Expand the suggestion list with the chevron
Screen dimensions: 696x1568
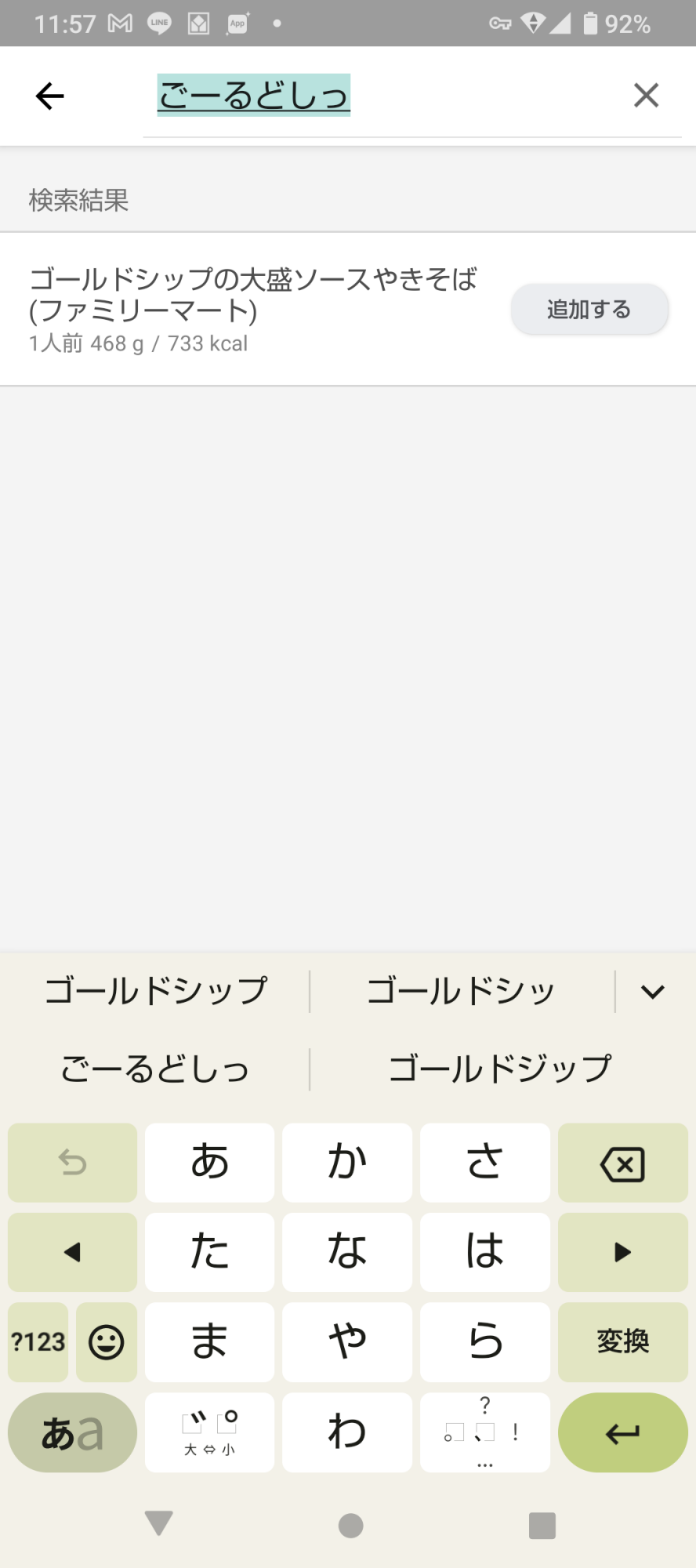pos(652,992)
